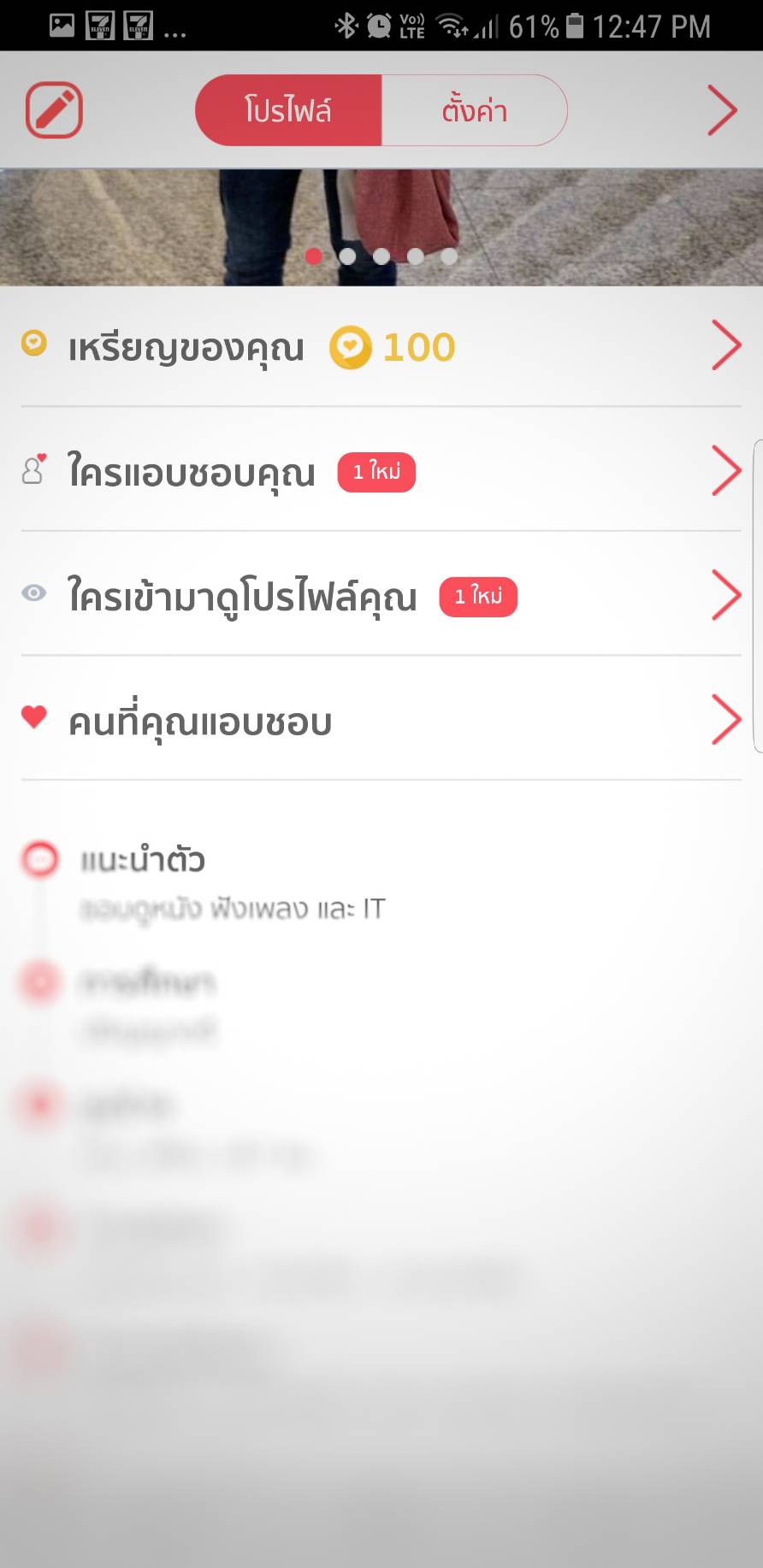This screenshot has height=1568, width=763.
Task: View ใครเข้ามาดูโปรไฟล์คุณ visitors
Action: coord(381,596)
